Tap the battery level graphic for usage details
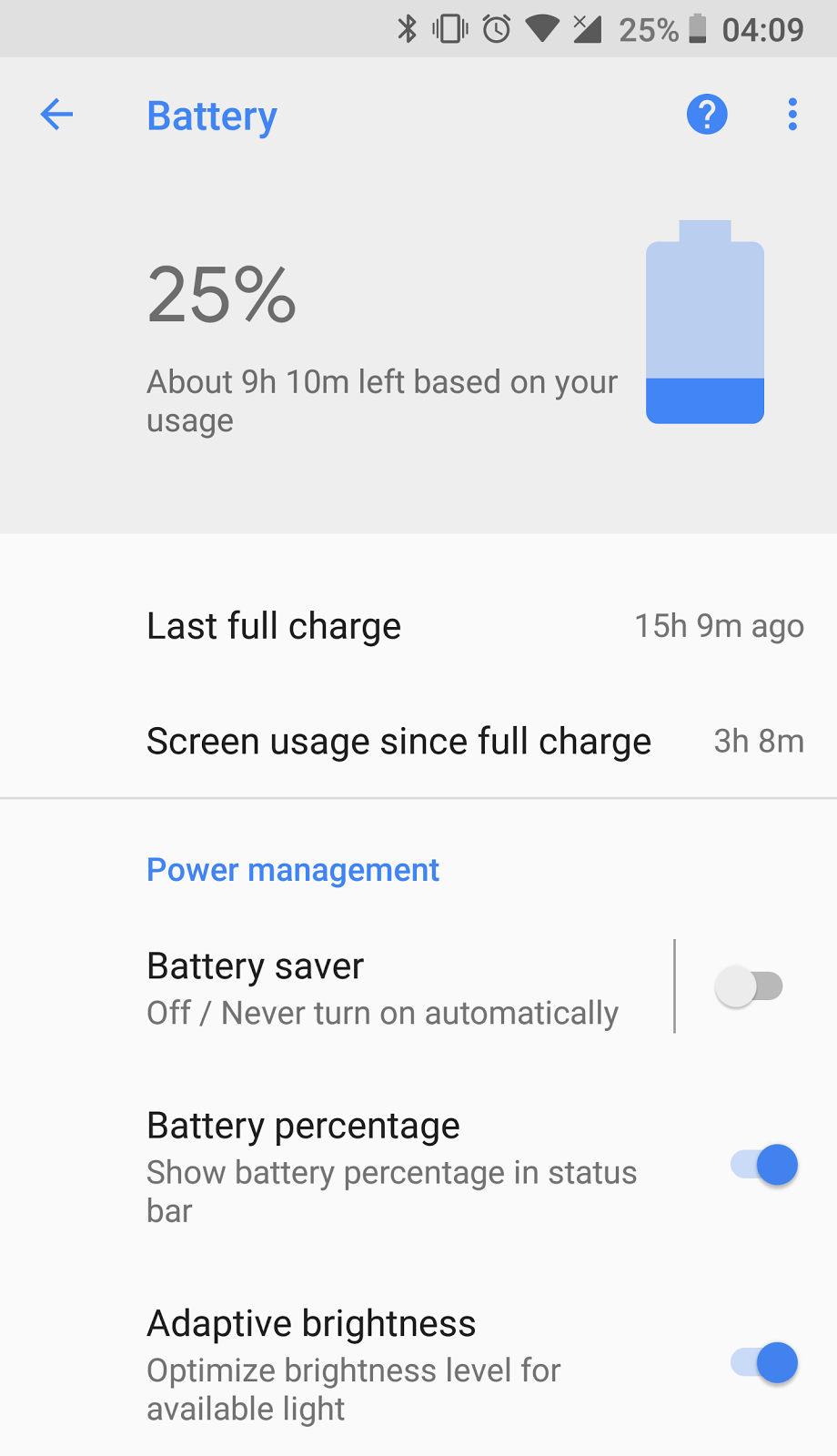The image size is (837, 1456). (705, 321)
